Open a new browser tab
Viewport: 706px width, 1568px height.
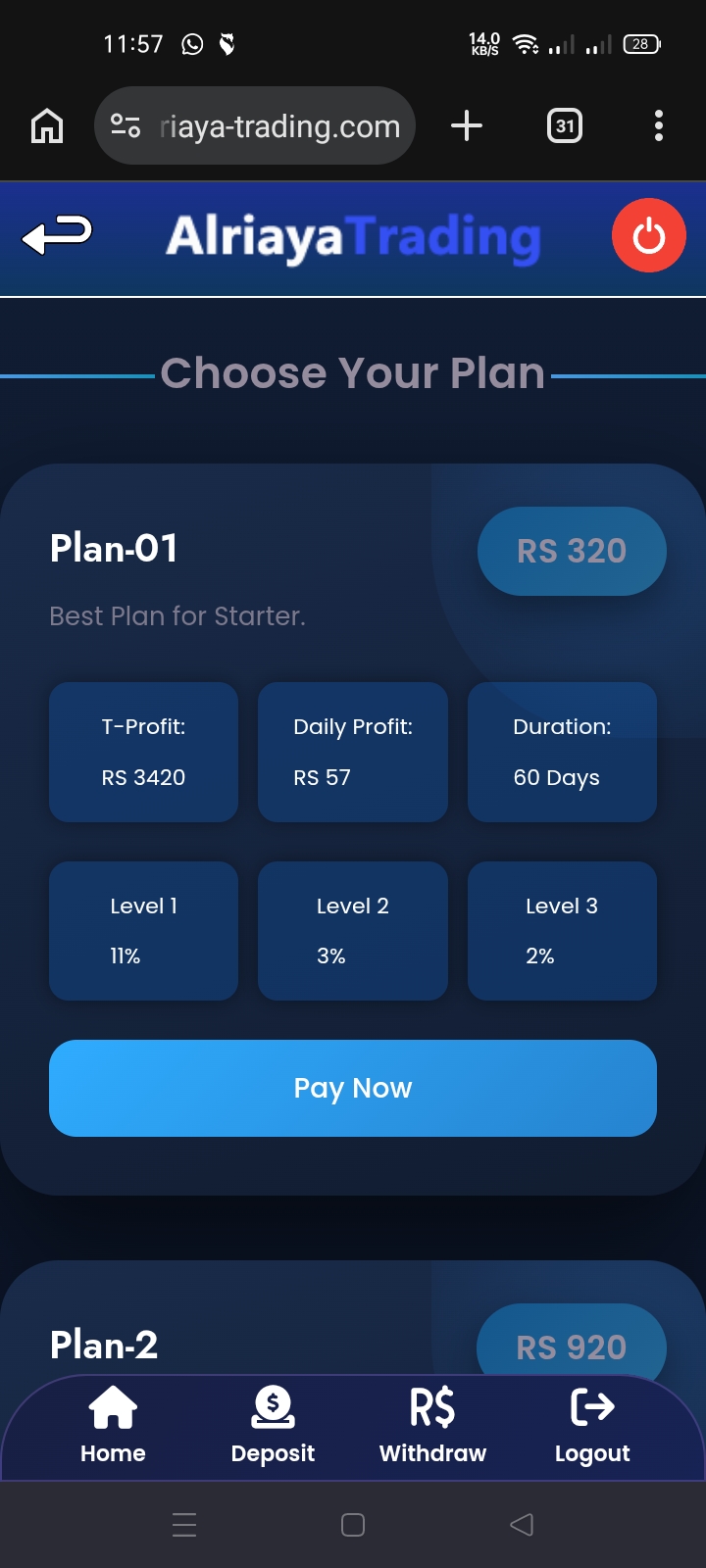(467, 125)
